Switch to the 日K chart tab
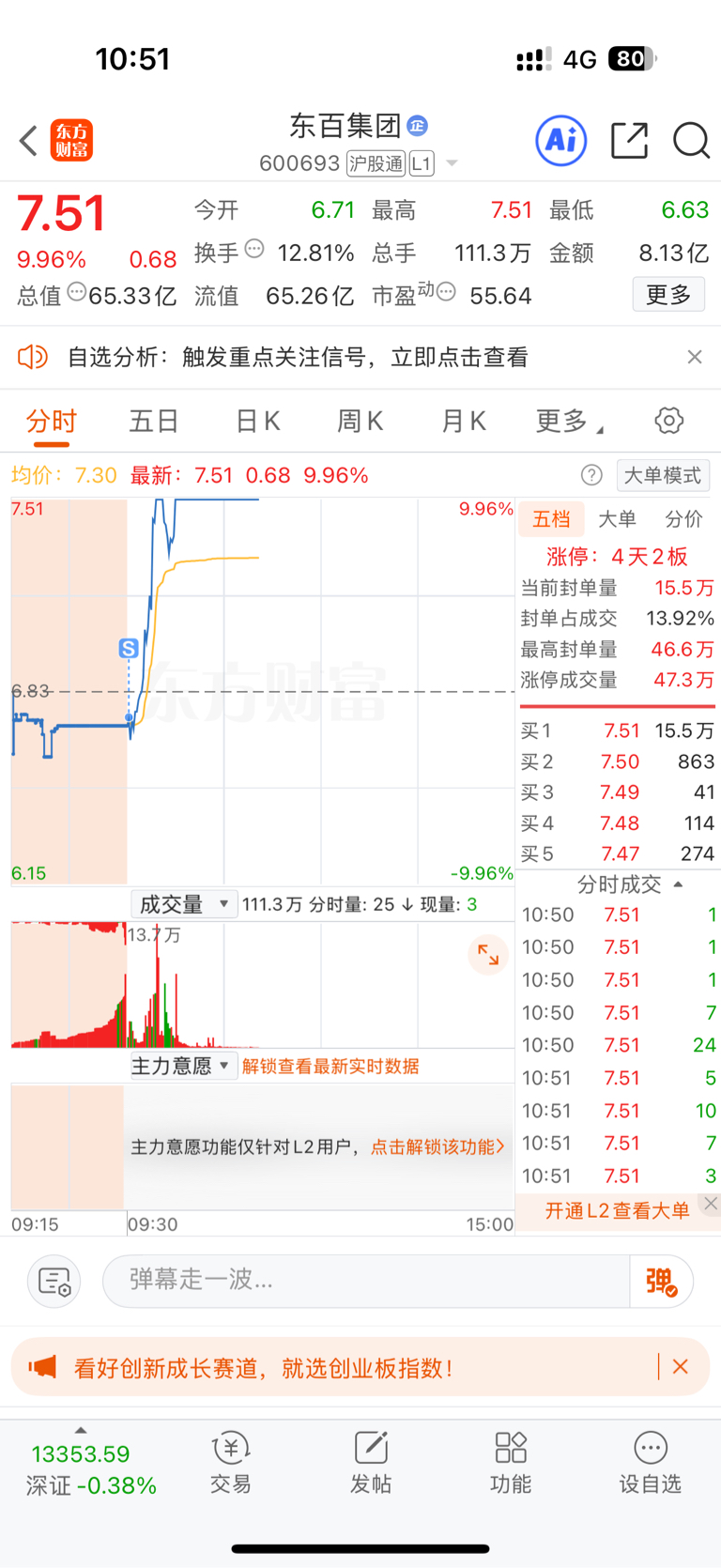The width and height of the screenshot is (721, 1568). (257, 421)
